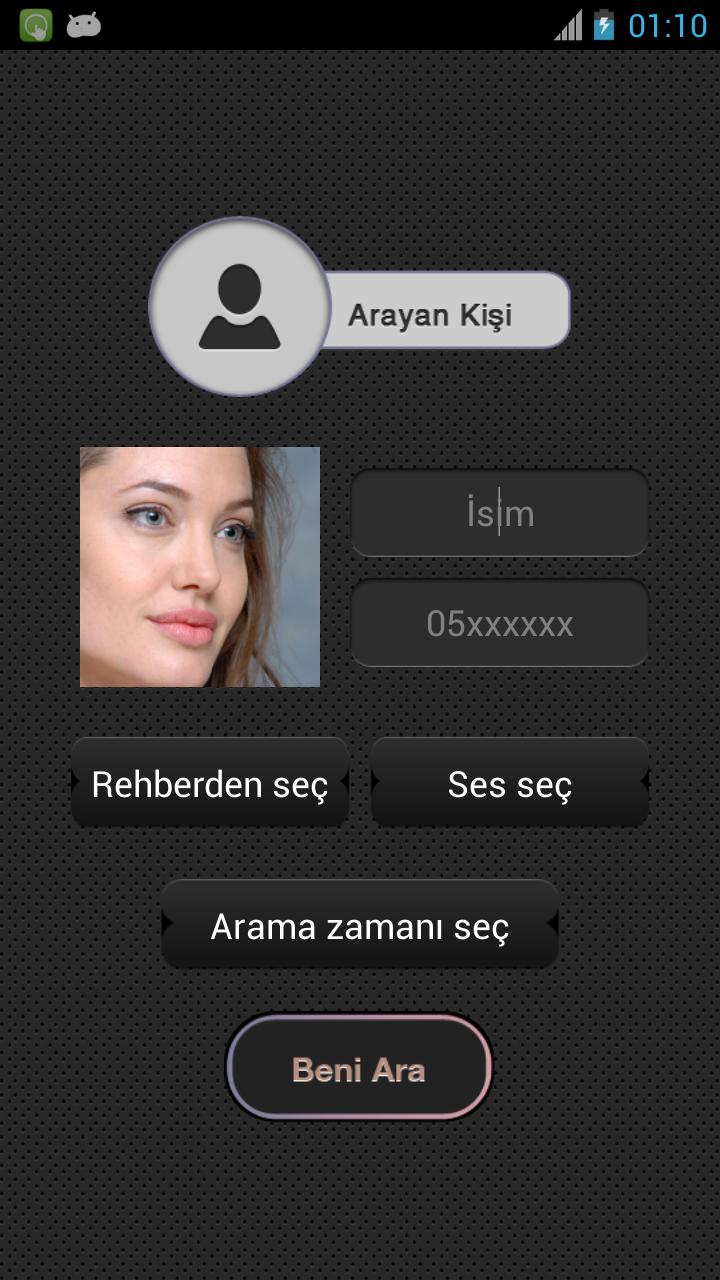Viewport: 720px width, 1280px height.
Task: Click the İsim name field
Action: (500, 513)
